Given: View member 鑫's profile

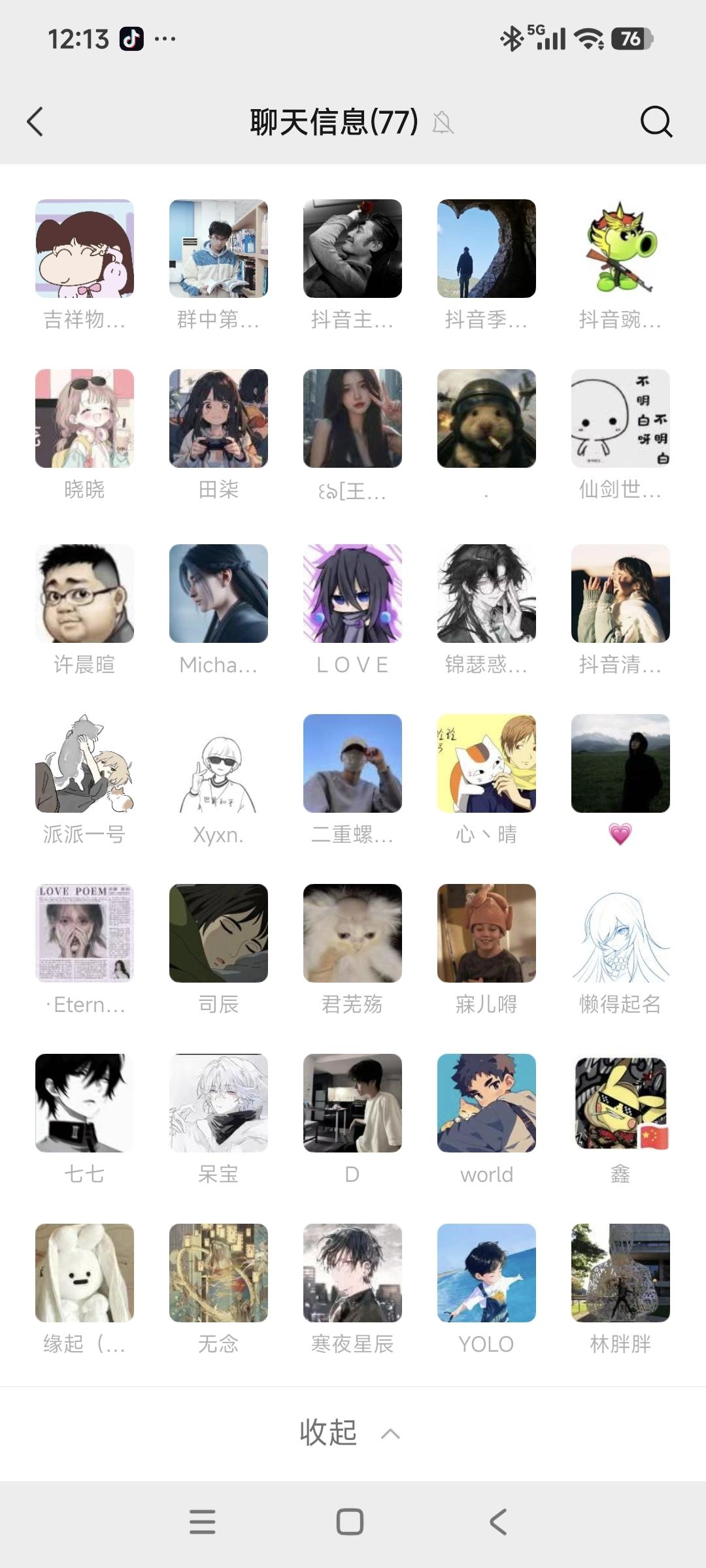Looking at the screenshot, I should click(620, 1103).
